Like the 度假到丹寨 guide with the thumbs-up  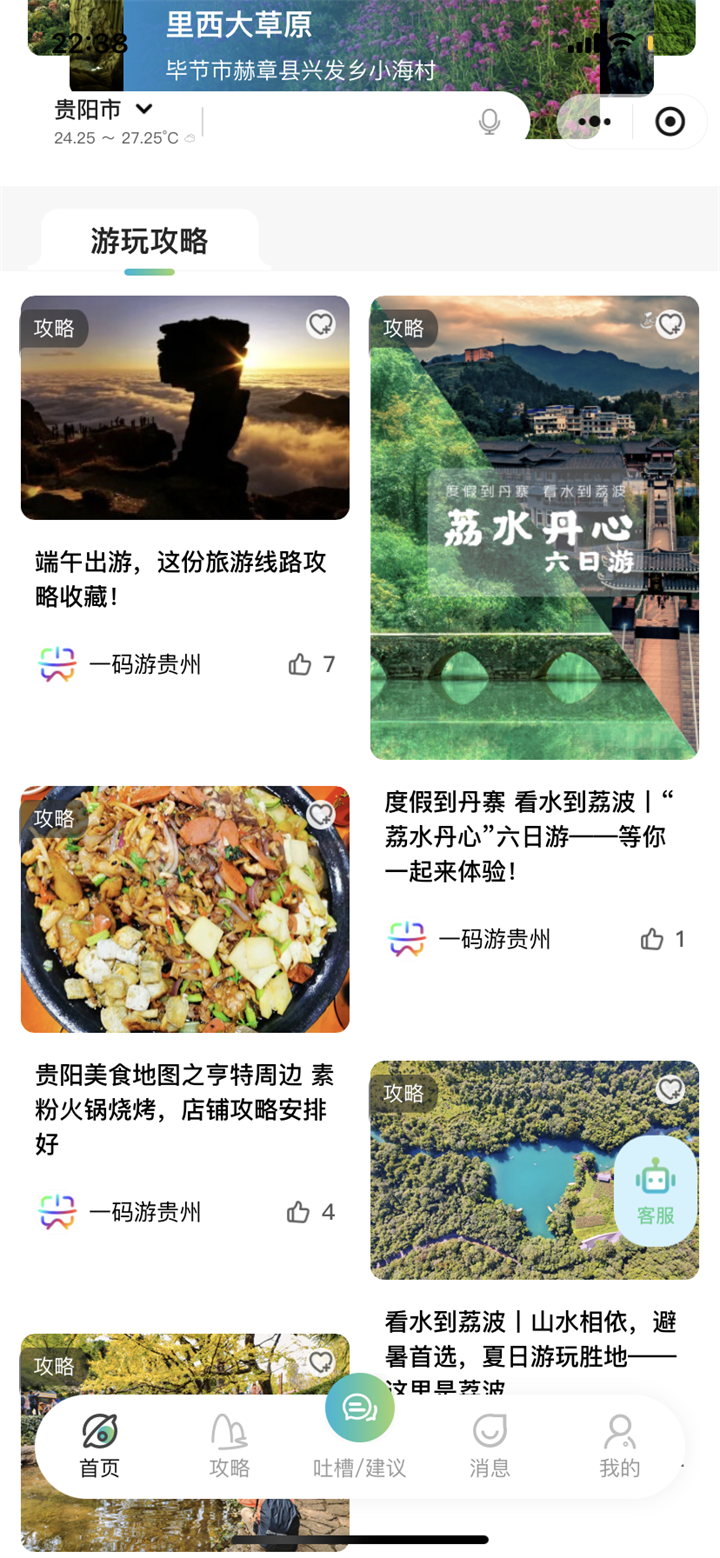[x=652, y=939]
